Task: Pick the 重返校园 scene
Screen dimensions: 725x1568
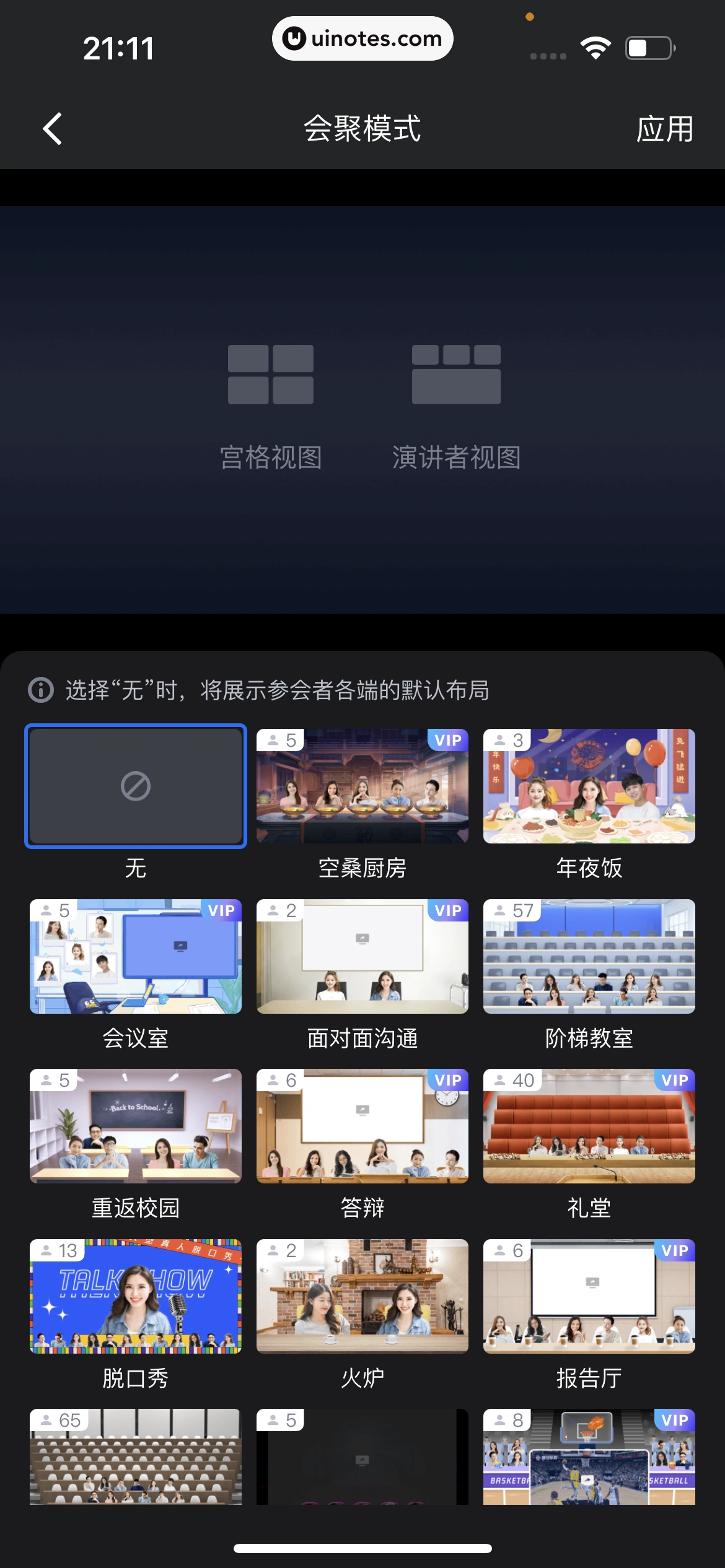Action: coord(136,1126)
